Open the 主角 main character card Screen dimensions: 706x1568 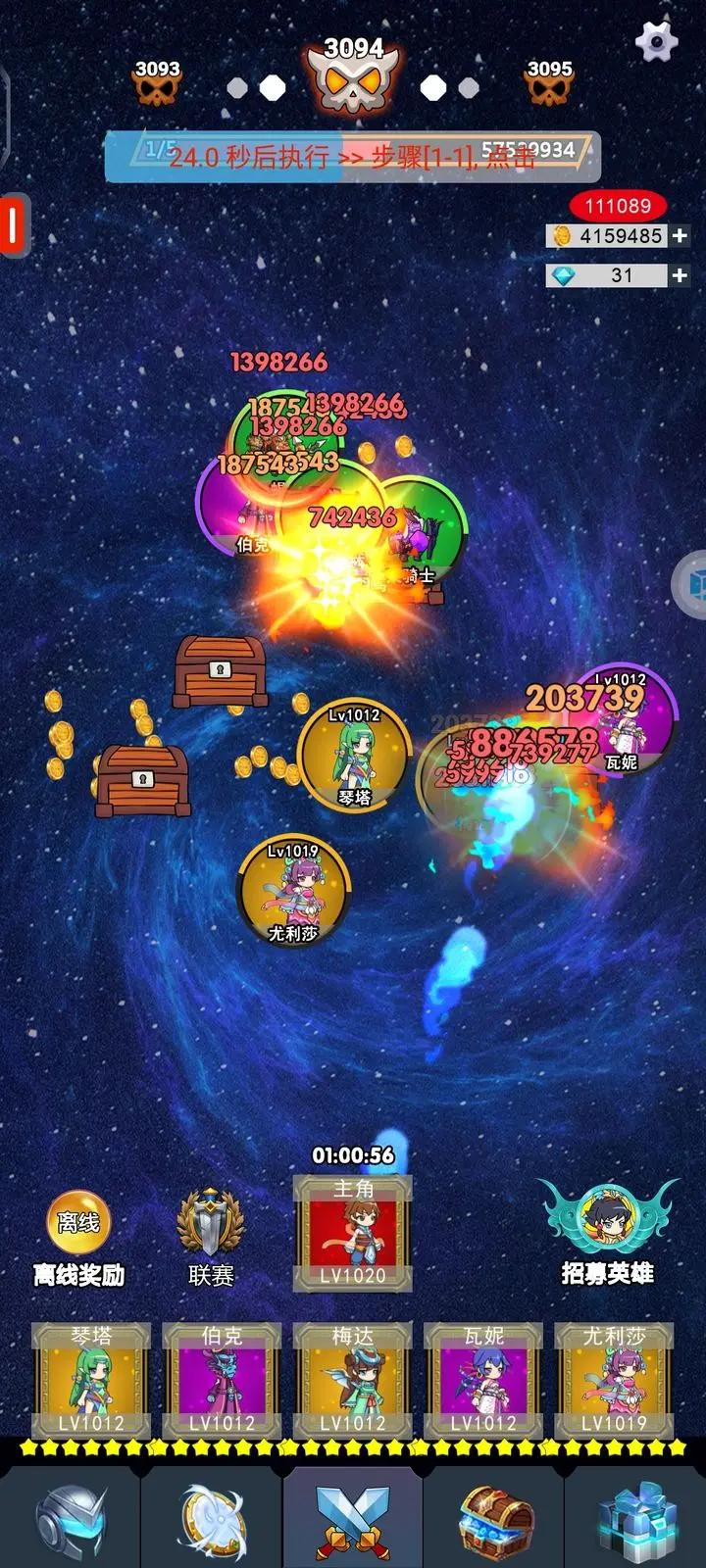click(x=353, y=1233)
